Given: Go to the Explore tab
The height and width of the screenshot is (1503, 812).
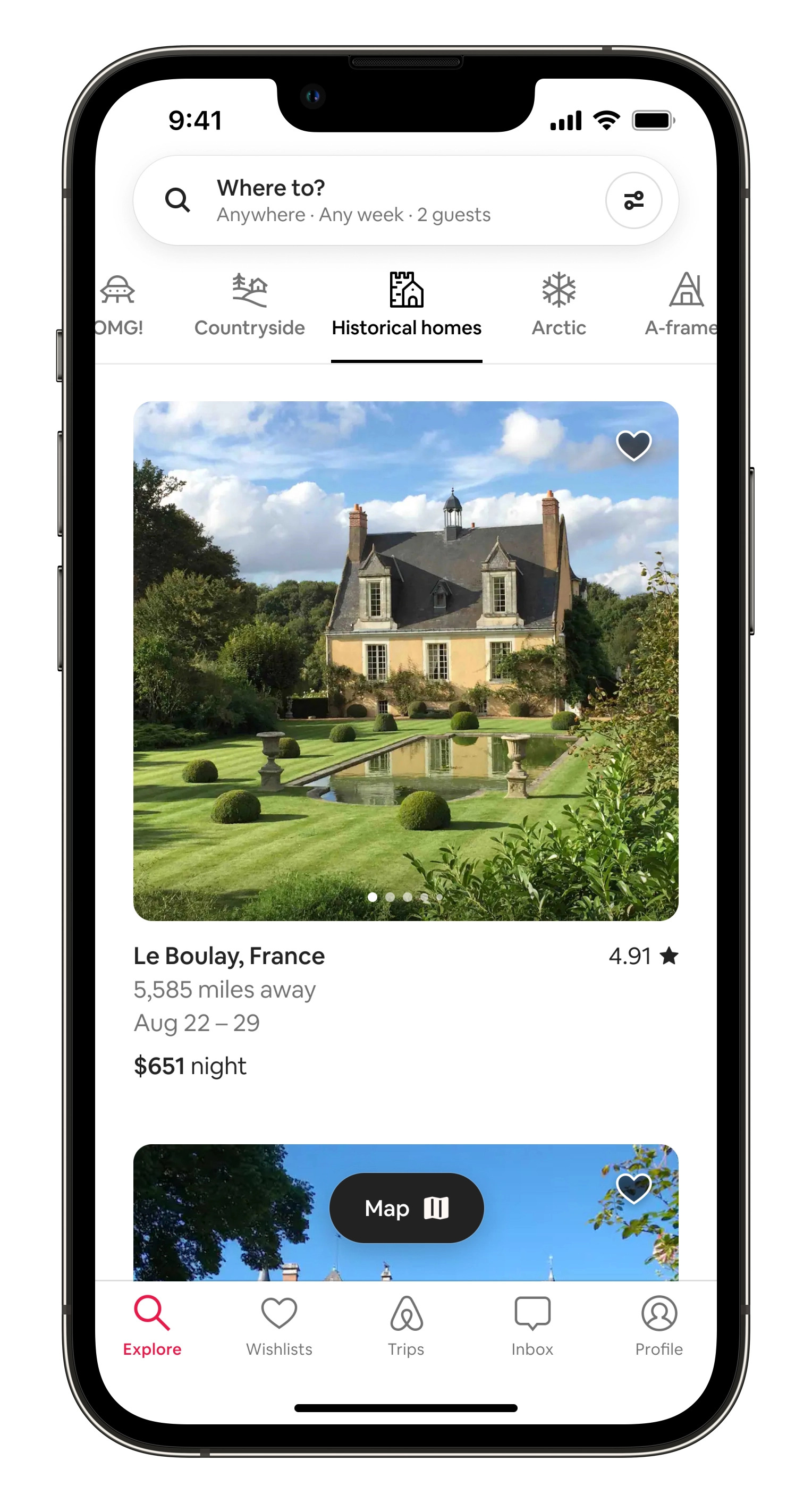Looking at the screenshot, I should pyautogui.click(x=152, y=1325).
